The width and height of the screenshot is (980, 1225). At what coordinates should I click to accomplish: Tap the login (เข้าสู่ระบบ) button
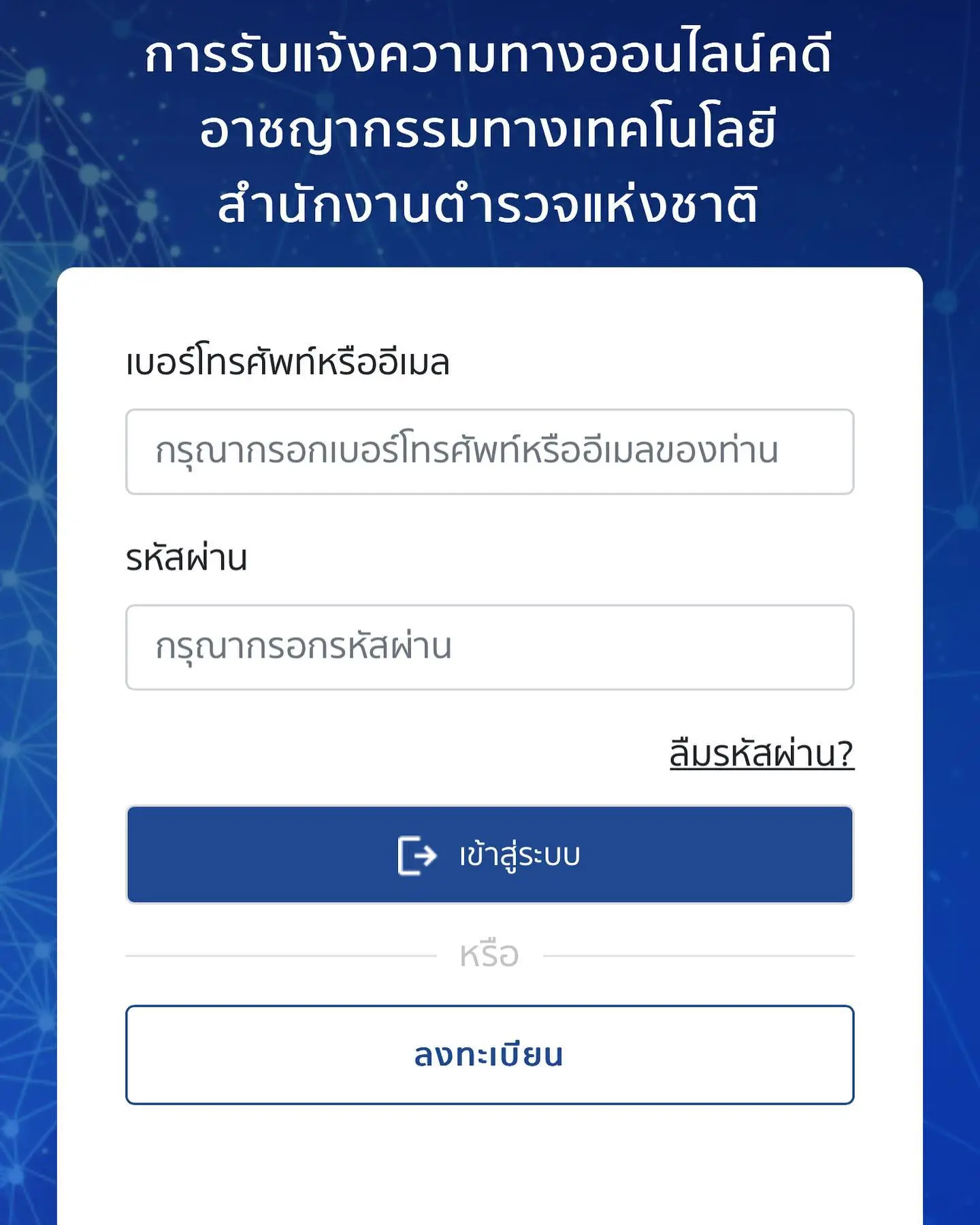[489, 855]
